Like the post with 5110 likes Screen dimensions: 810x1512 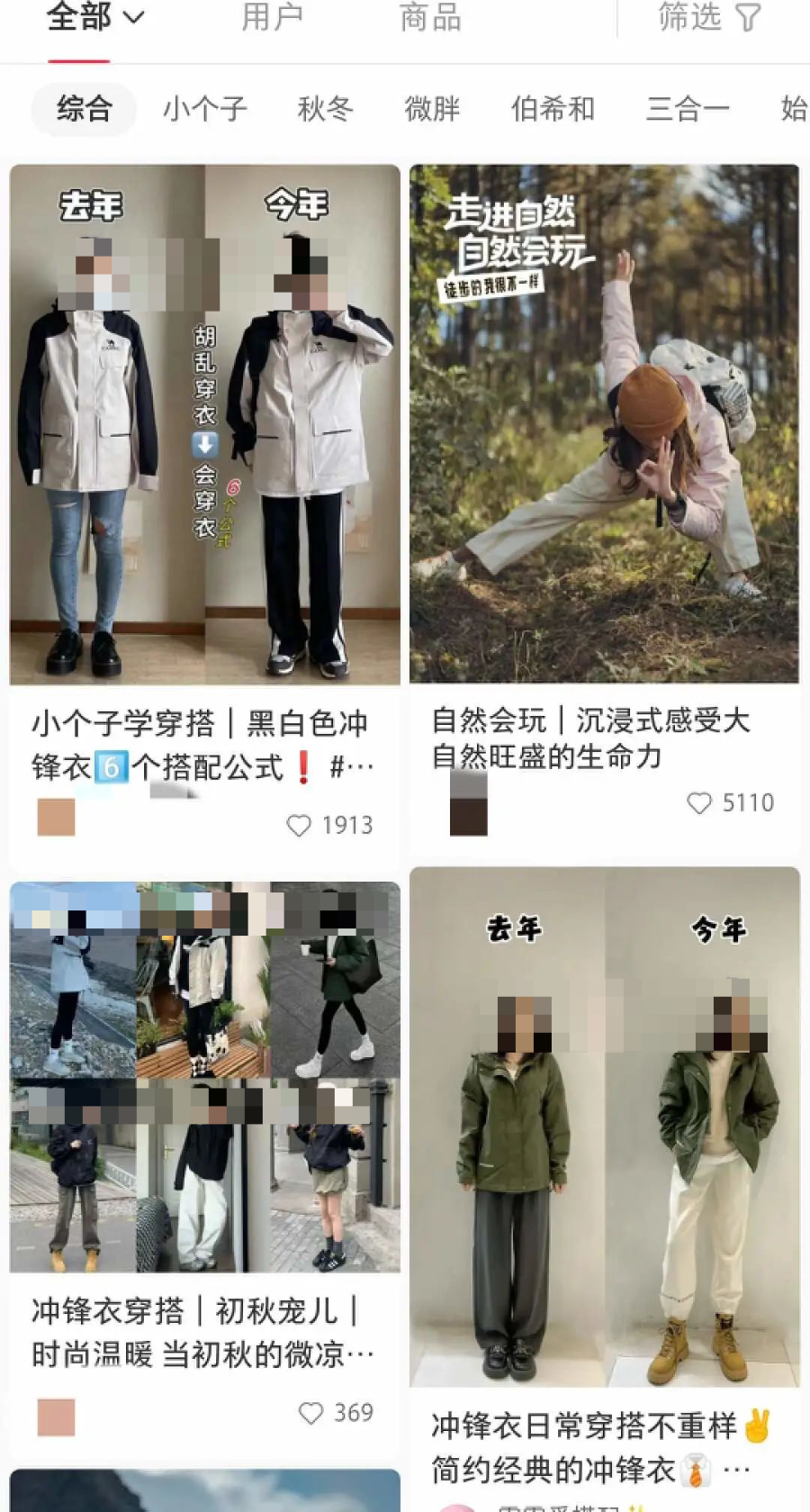pos(699,802)
